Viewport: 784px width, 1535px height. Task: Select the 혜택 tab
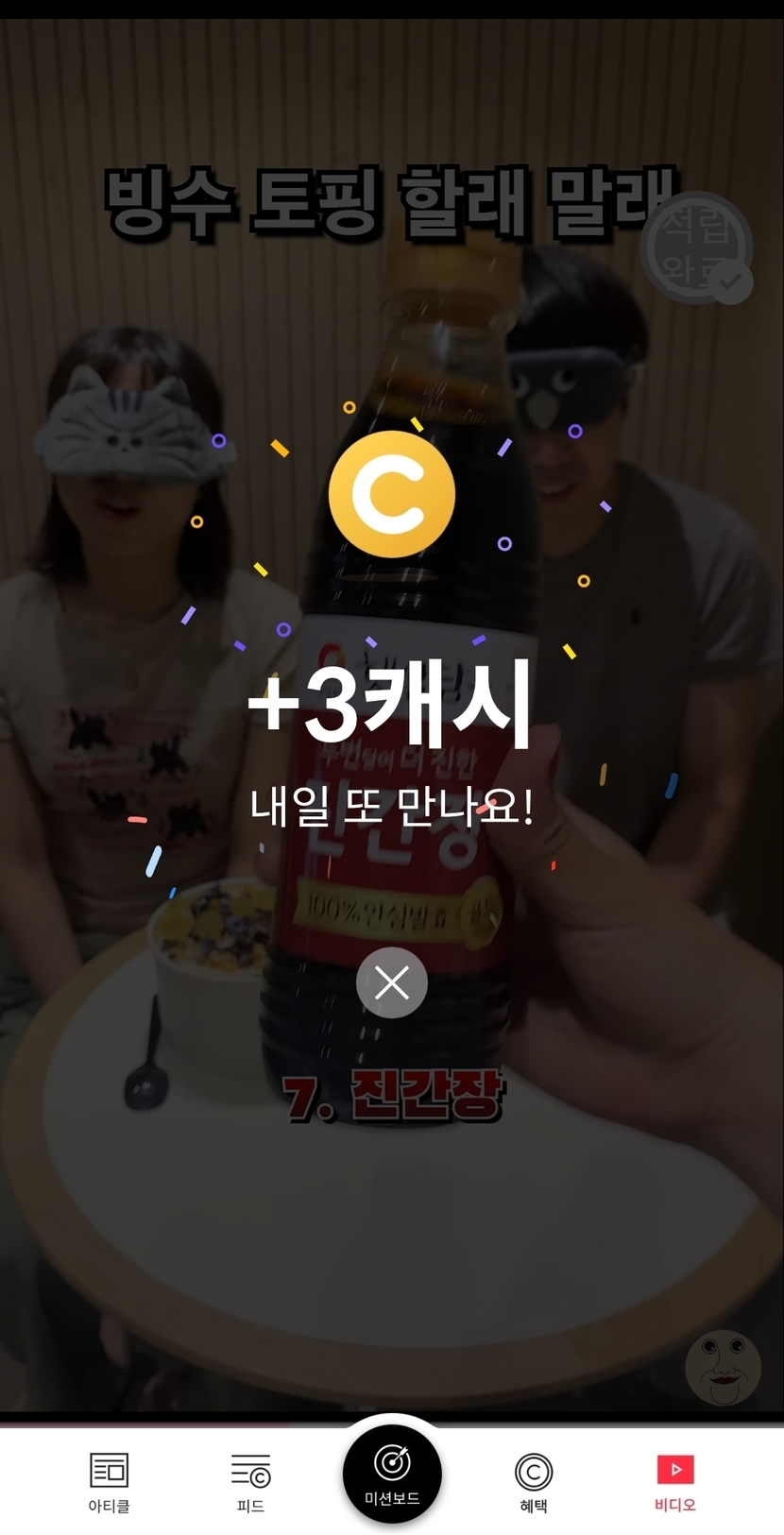tap(534, 1481)
